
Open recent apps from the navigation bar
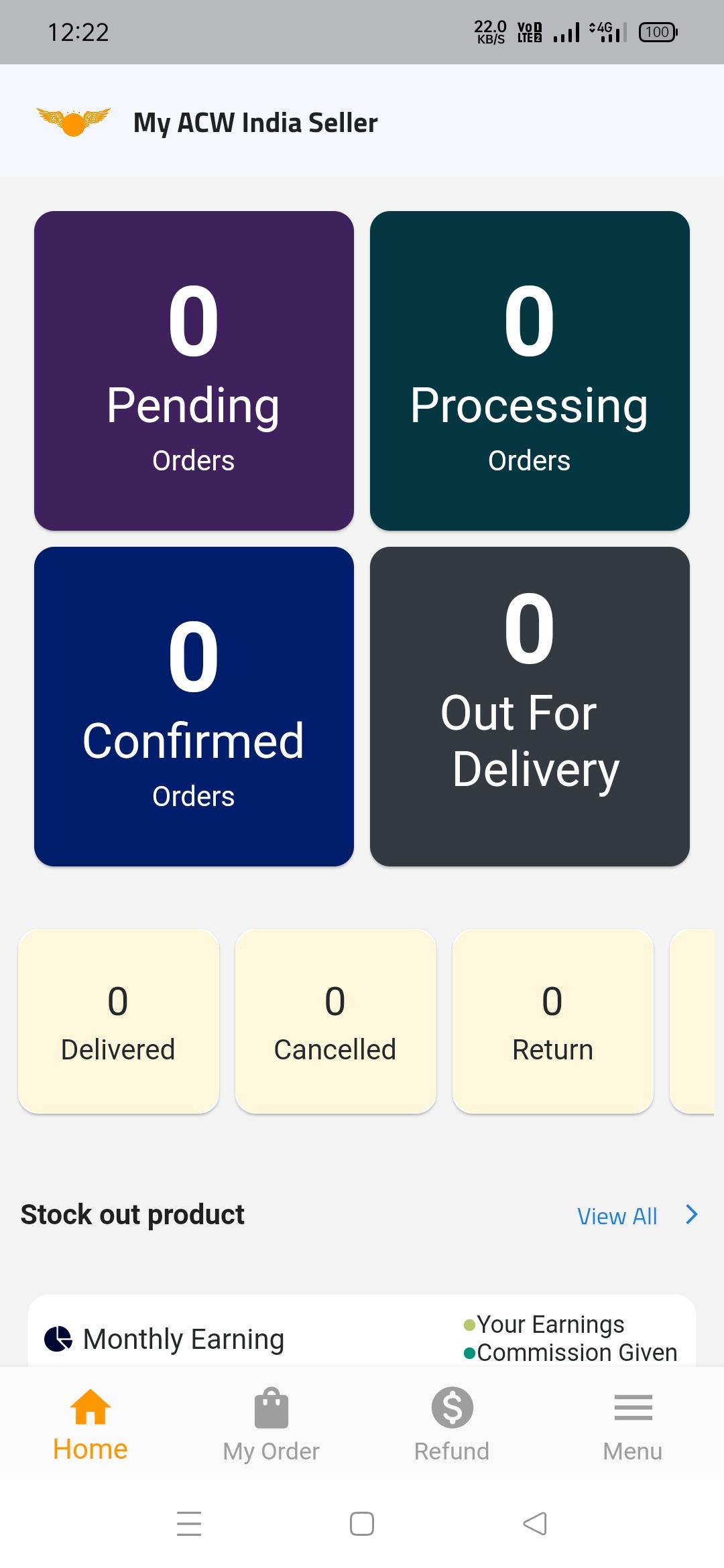click(x=189, y=1524)
